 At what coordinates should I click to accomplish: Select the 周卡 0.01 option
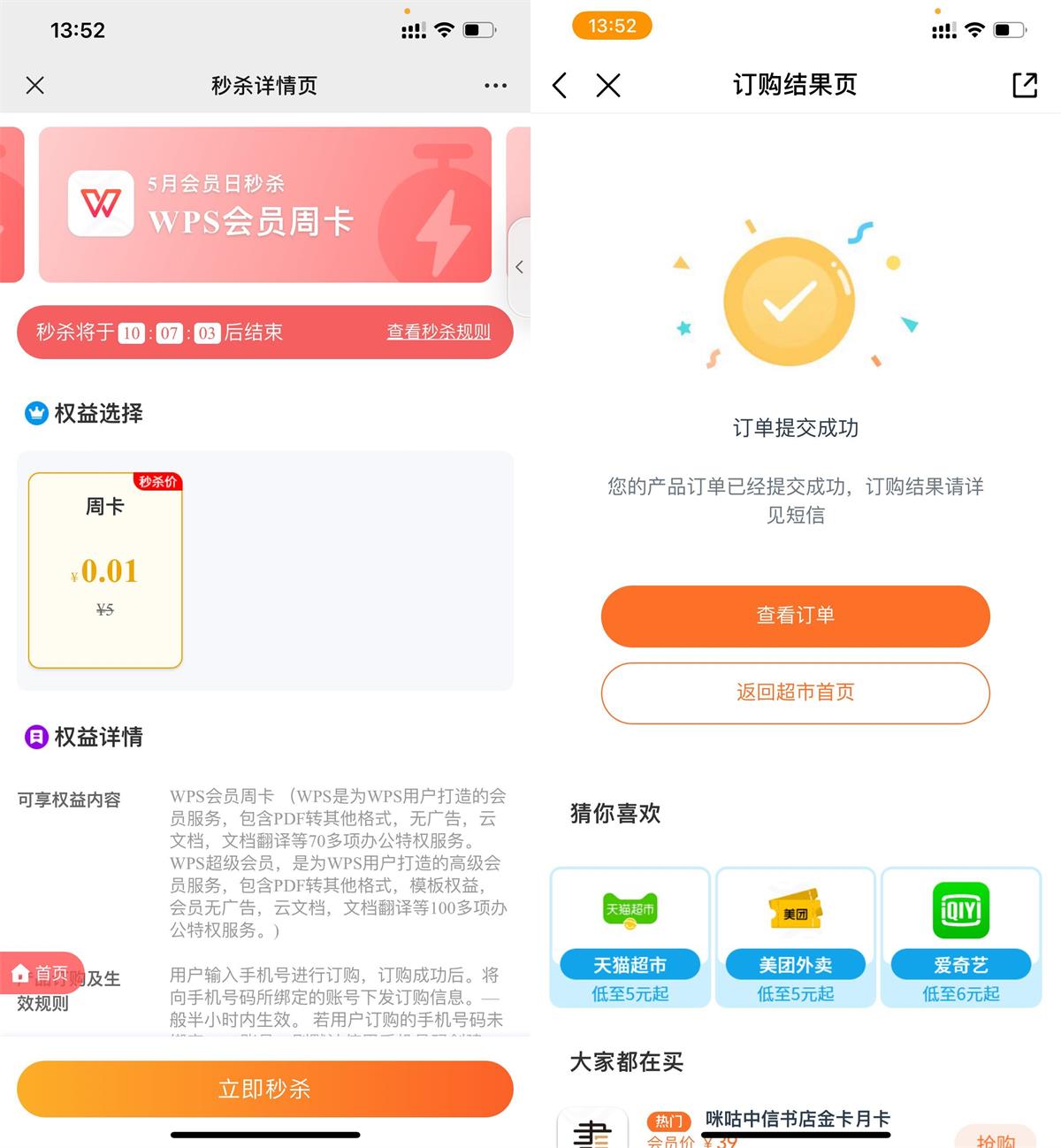click(x=105, y=570)
